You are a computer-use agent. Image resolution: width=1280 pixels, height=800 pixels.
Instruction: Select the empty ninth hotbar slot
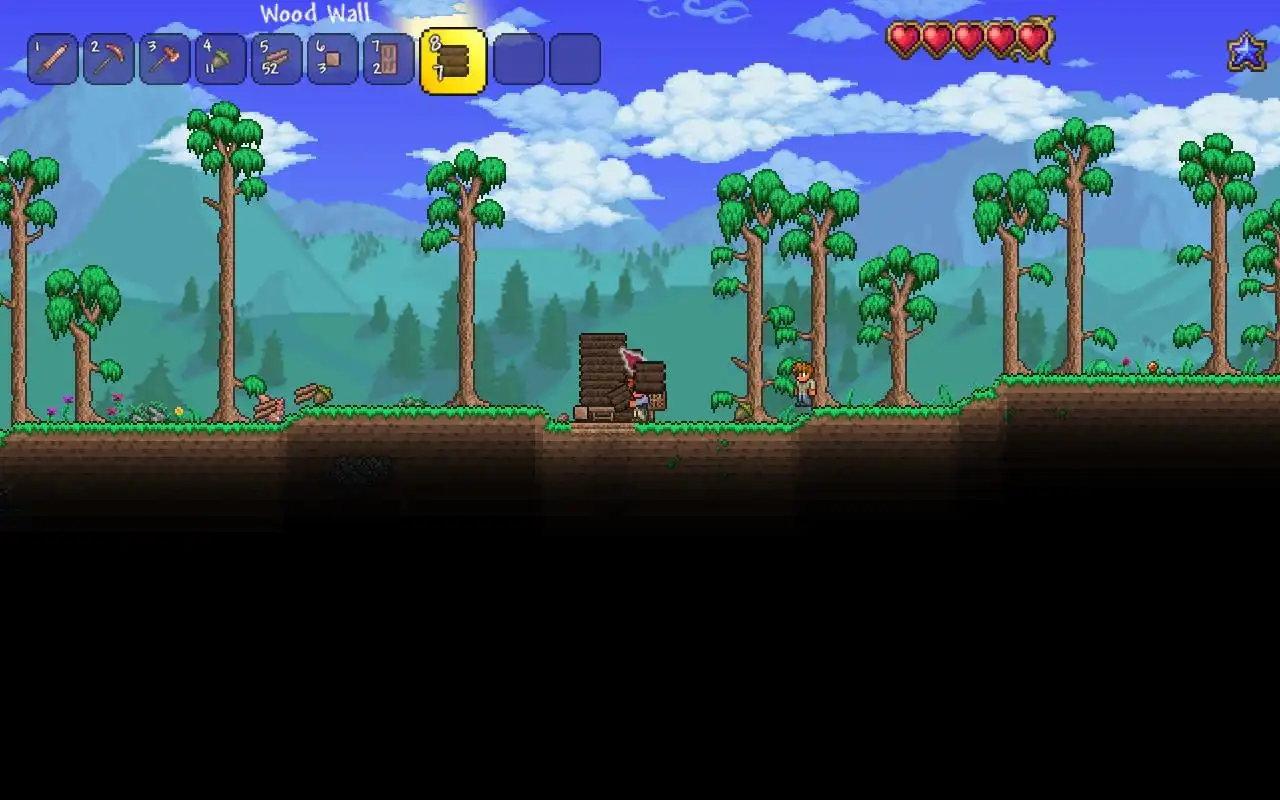point(518,59)
